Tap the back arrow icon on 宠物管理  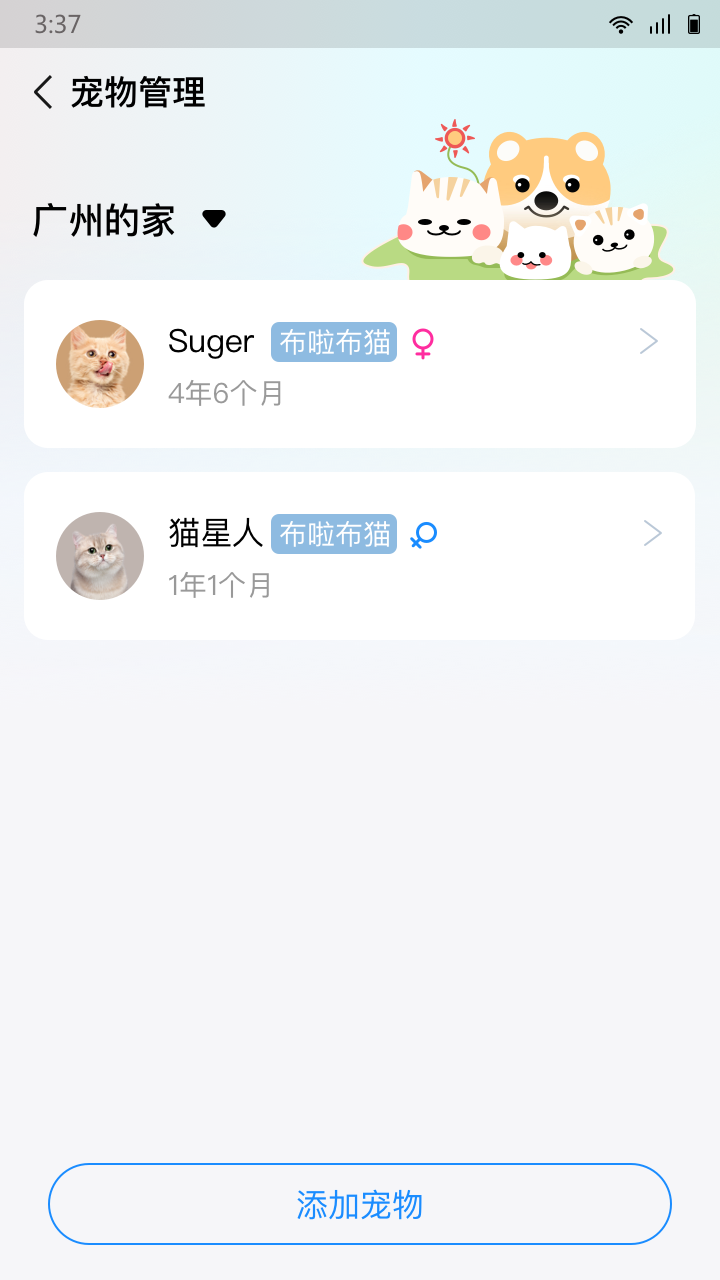tap(40, 92)
